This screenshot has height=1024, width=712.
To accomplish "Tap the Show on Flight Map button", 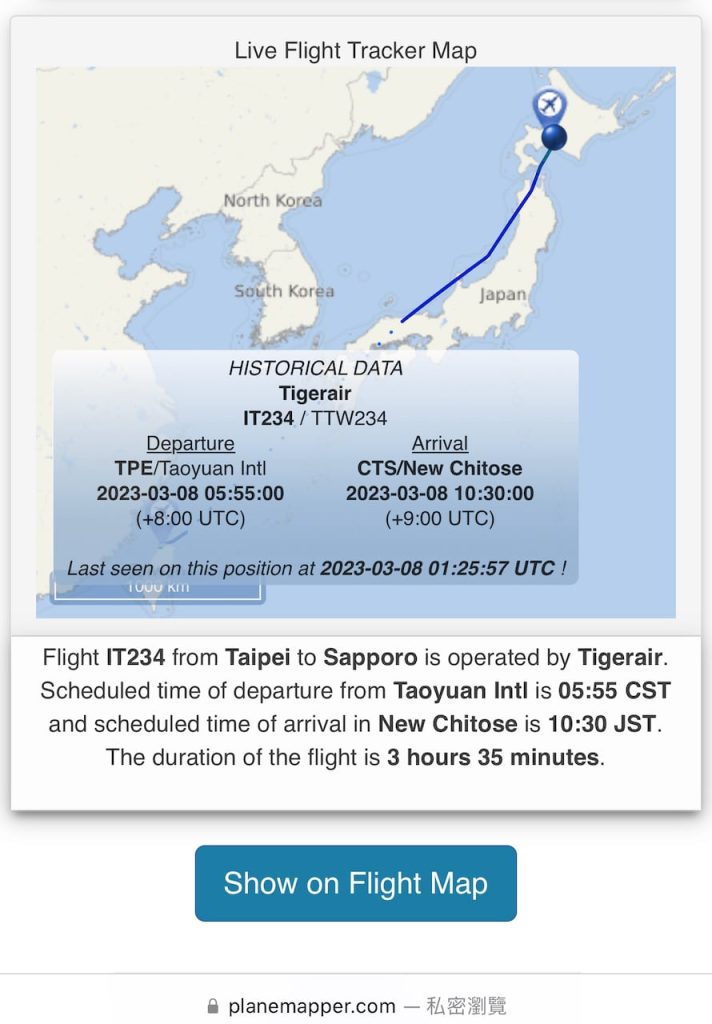I will pyautogui.click(x=355, y=883).
